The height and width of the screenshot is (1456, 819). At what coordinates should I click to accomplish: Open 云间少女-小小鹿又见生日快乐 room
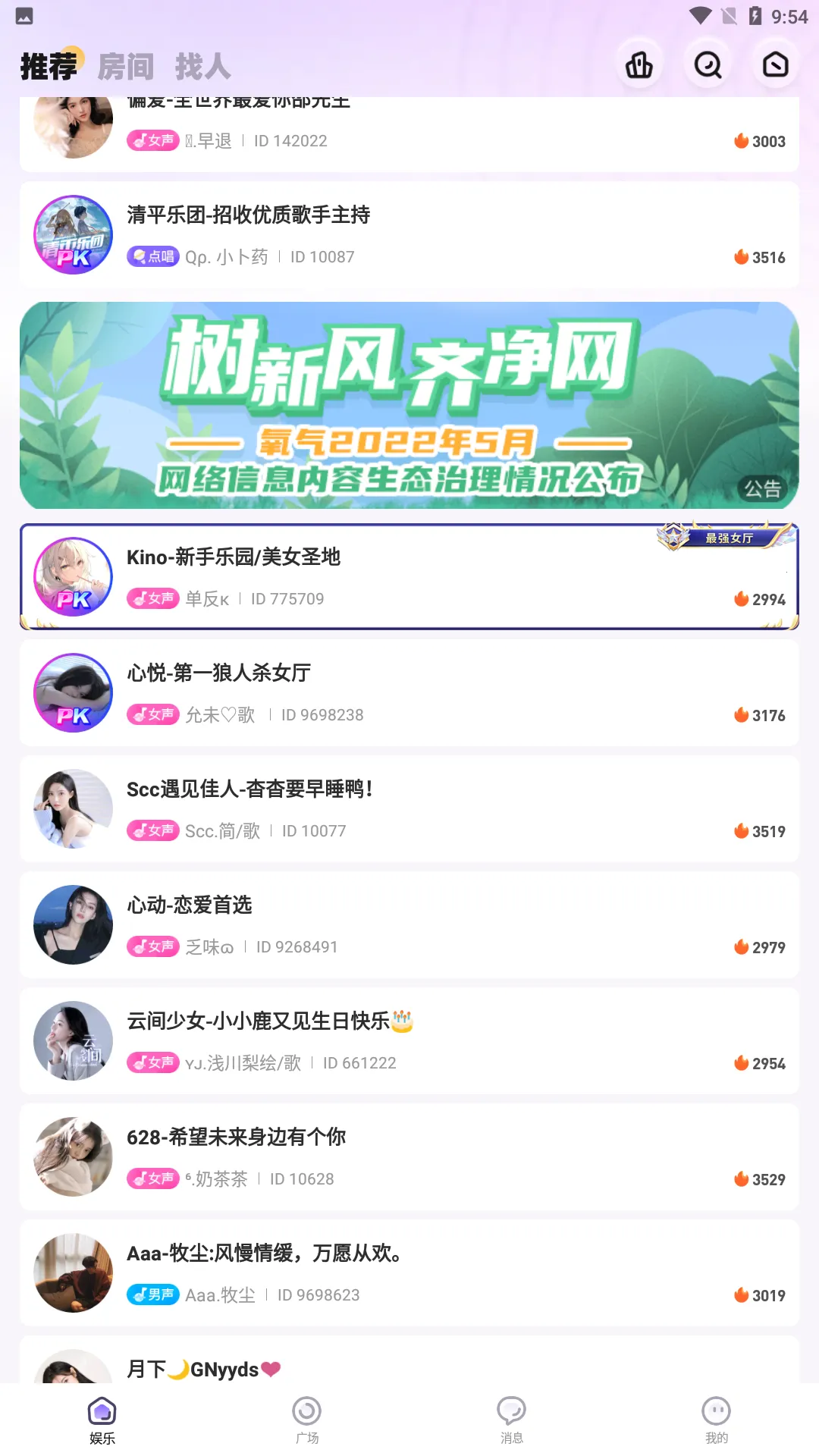point(409,1041)
